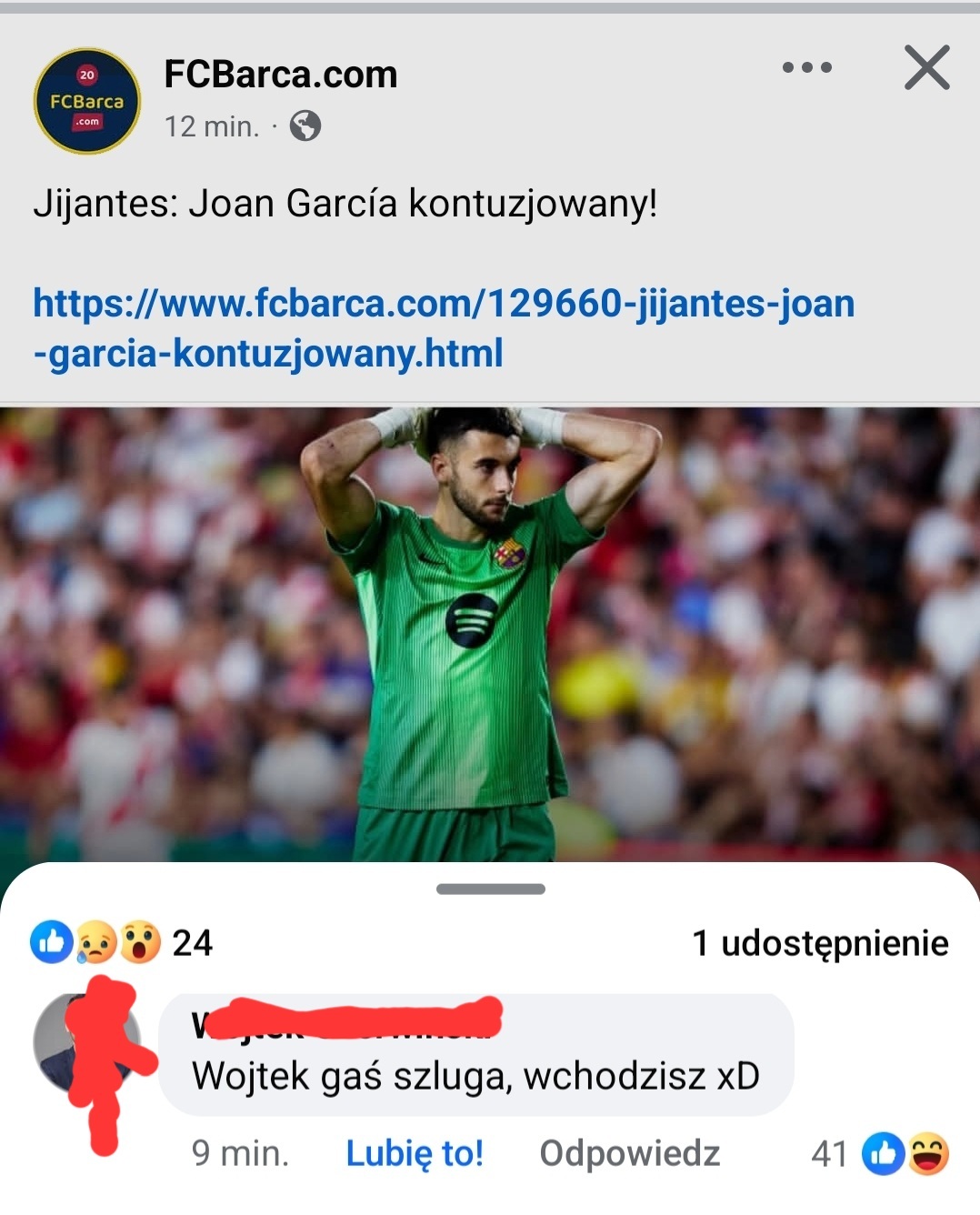This screenshot has height=1215, width=980.
Task: Reply to the comment with Odpowiedz
Action: [629, 1153]
